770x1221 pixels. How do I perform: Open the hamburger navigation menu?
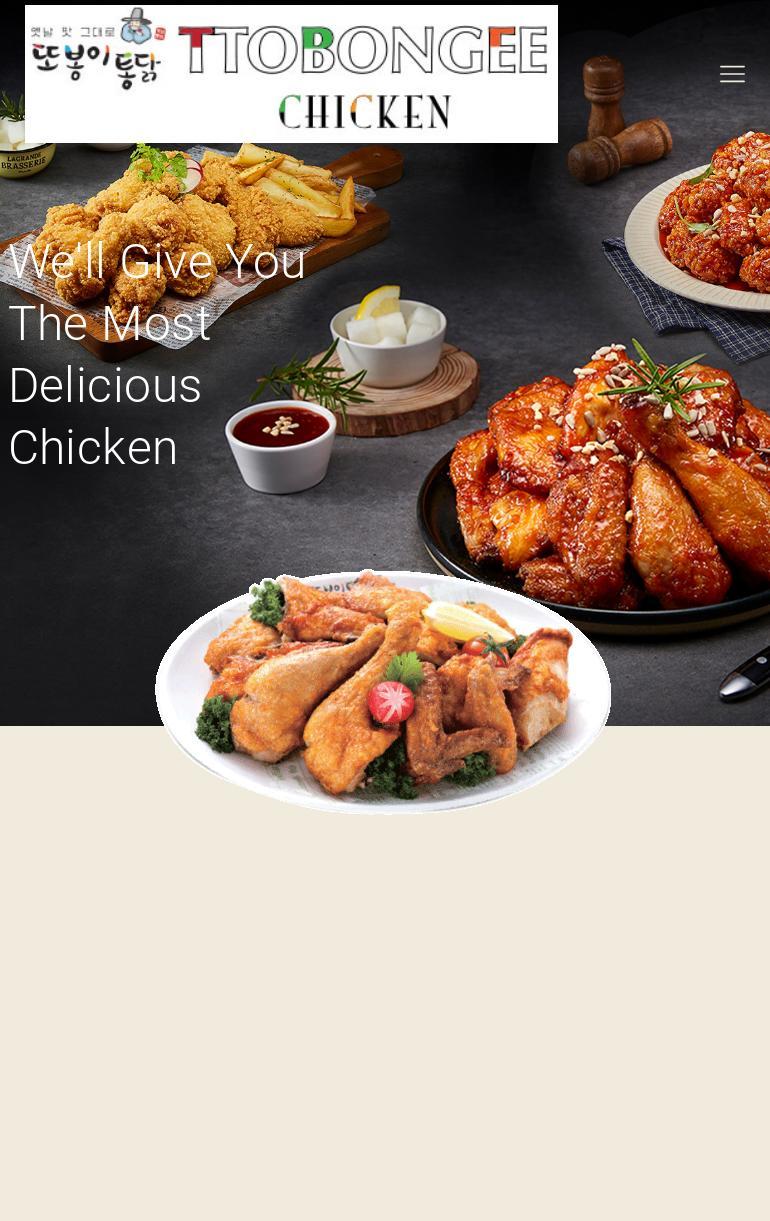coord(732,74)
